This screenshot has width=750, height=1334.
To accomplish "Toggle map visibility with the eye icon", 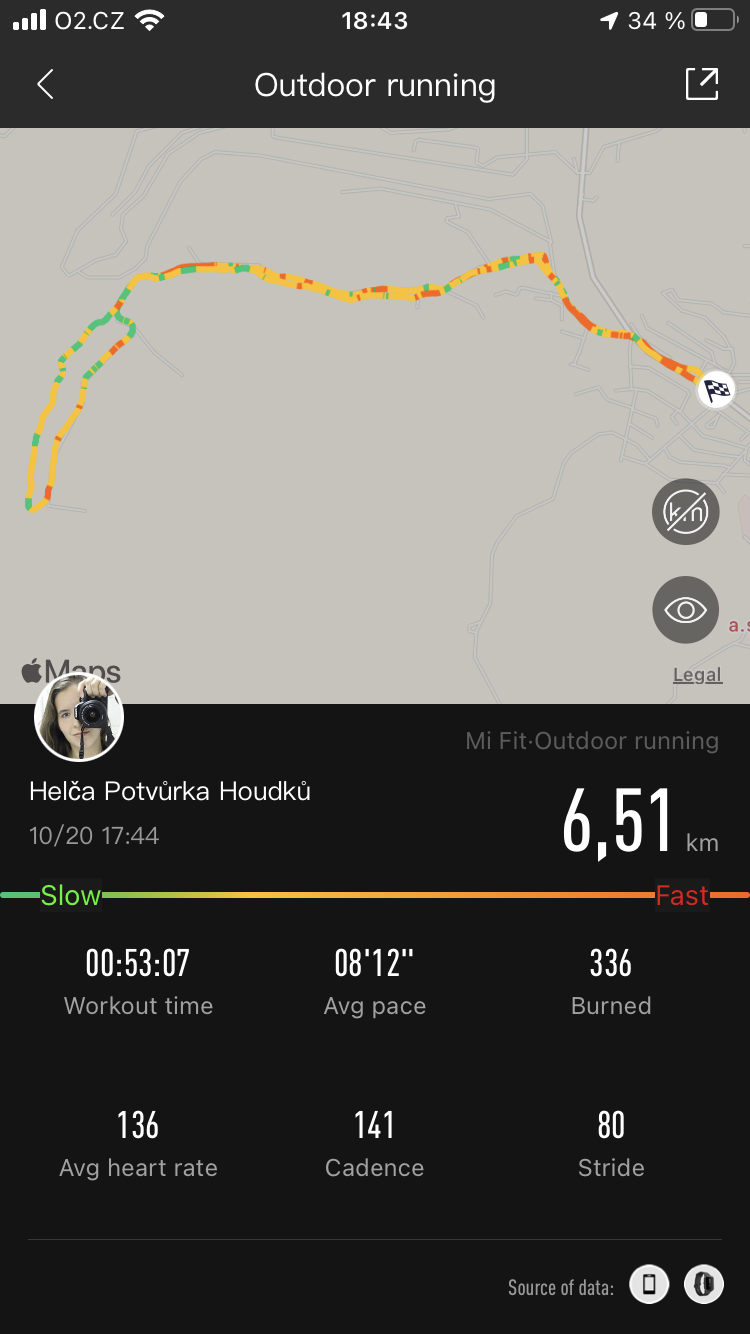I will tap(686, 610).
